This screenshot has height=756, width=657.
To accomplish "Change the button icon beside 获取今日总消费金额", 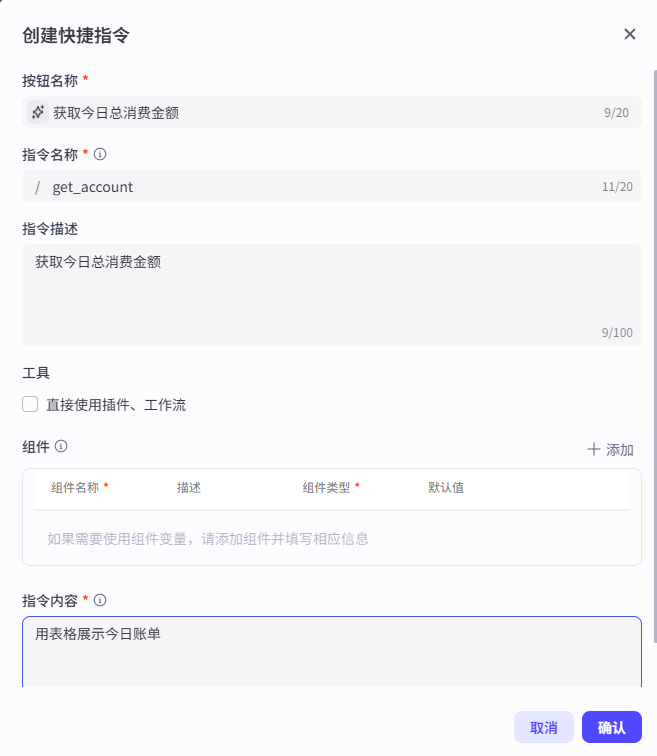I will click(x=38, y=113).
